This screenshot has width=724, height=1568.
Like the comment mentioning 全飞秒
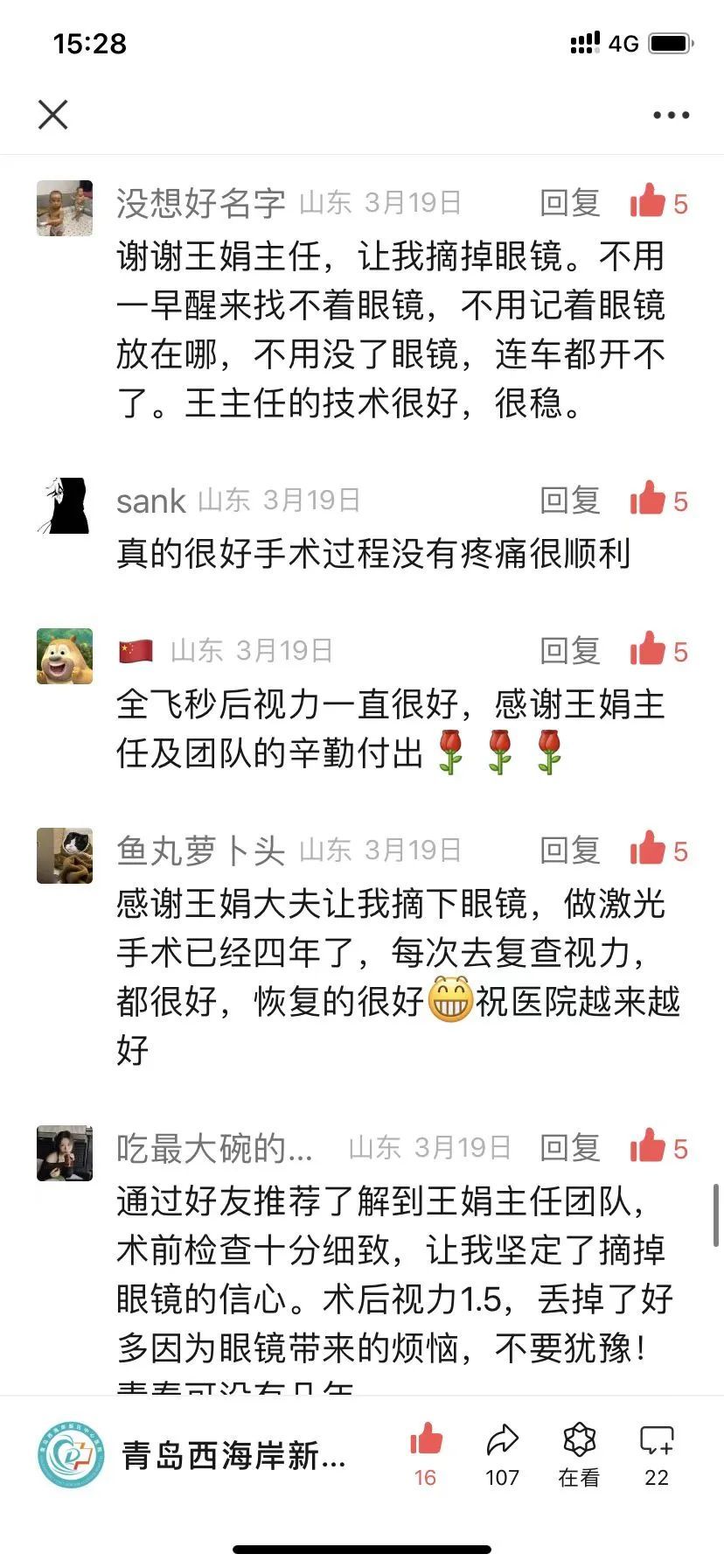coord(658,650)
